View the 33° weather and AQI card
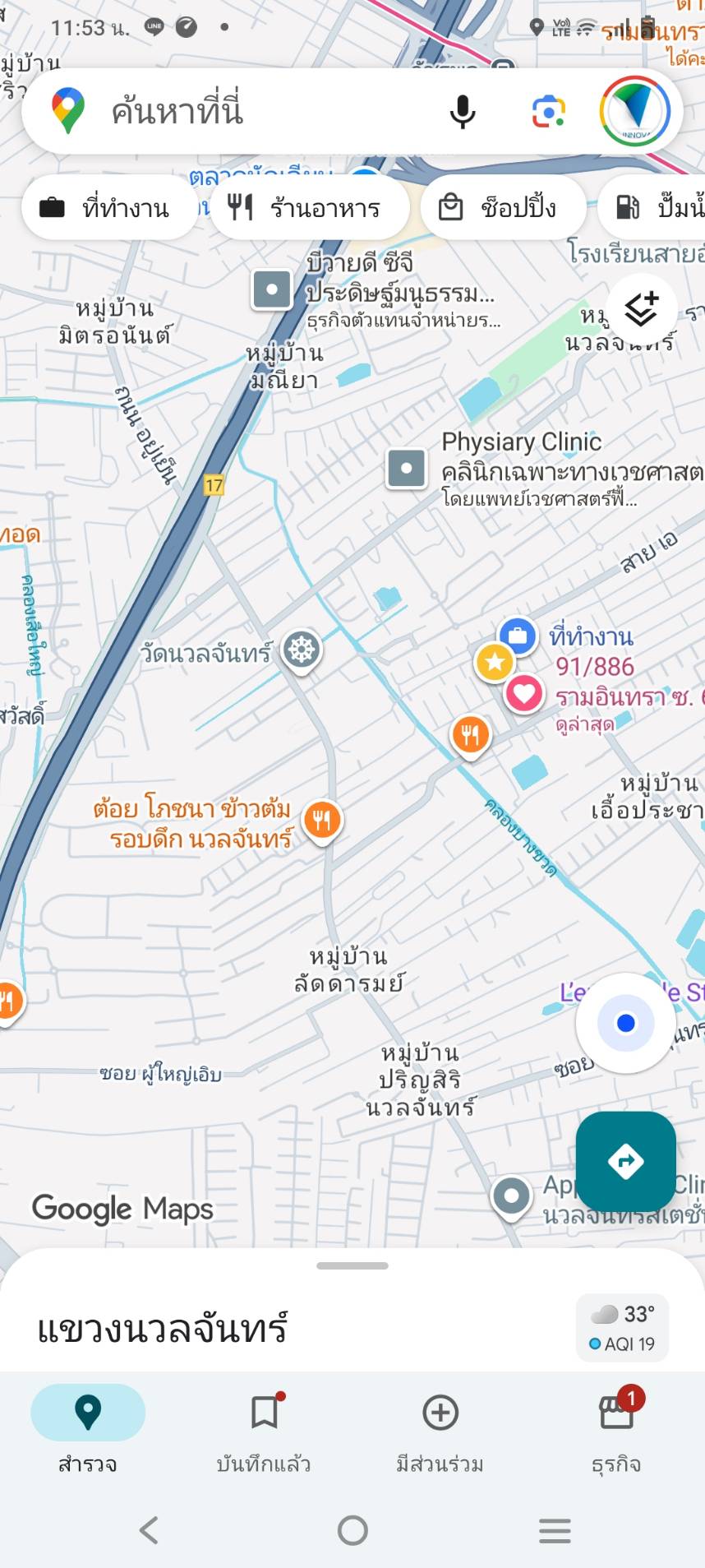 pyautogui.click(x=622, y=1327)
